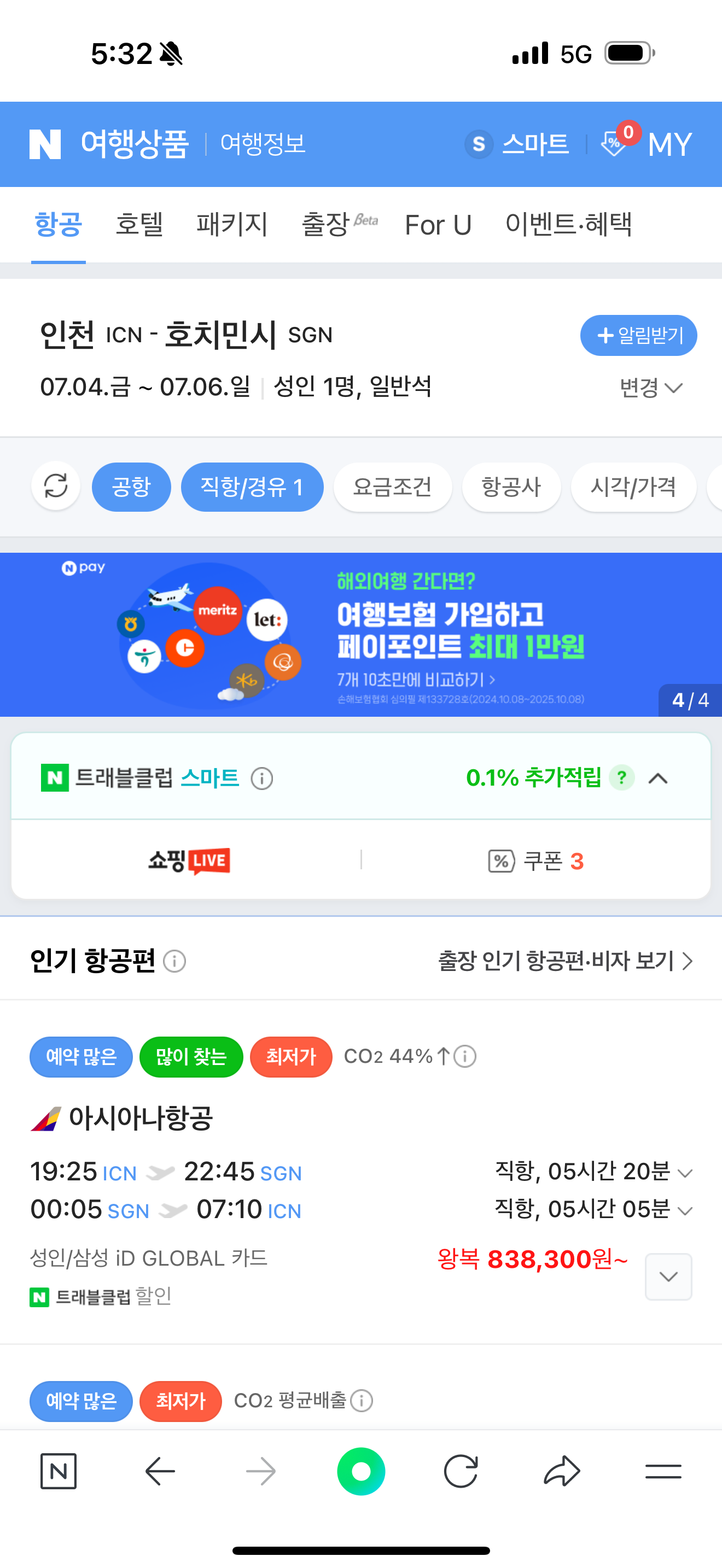Screen dimensions: 722x1568
Task: Select the 이벤트·혜택 tab
Action: click(x=568, y=225)
